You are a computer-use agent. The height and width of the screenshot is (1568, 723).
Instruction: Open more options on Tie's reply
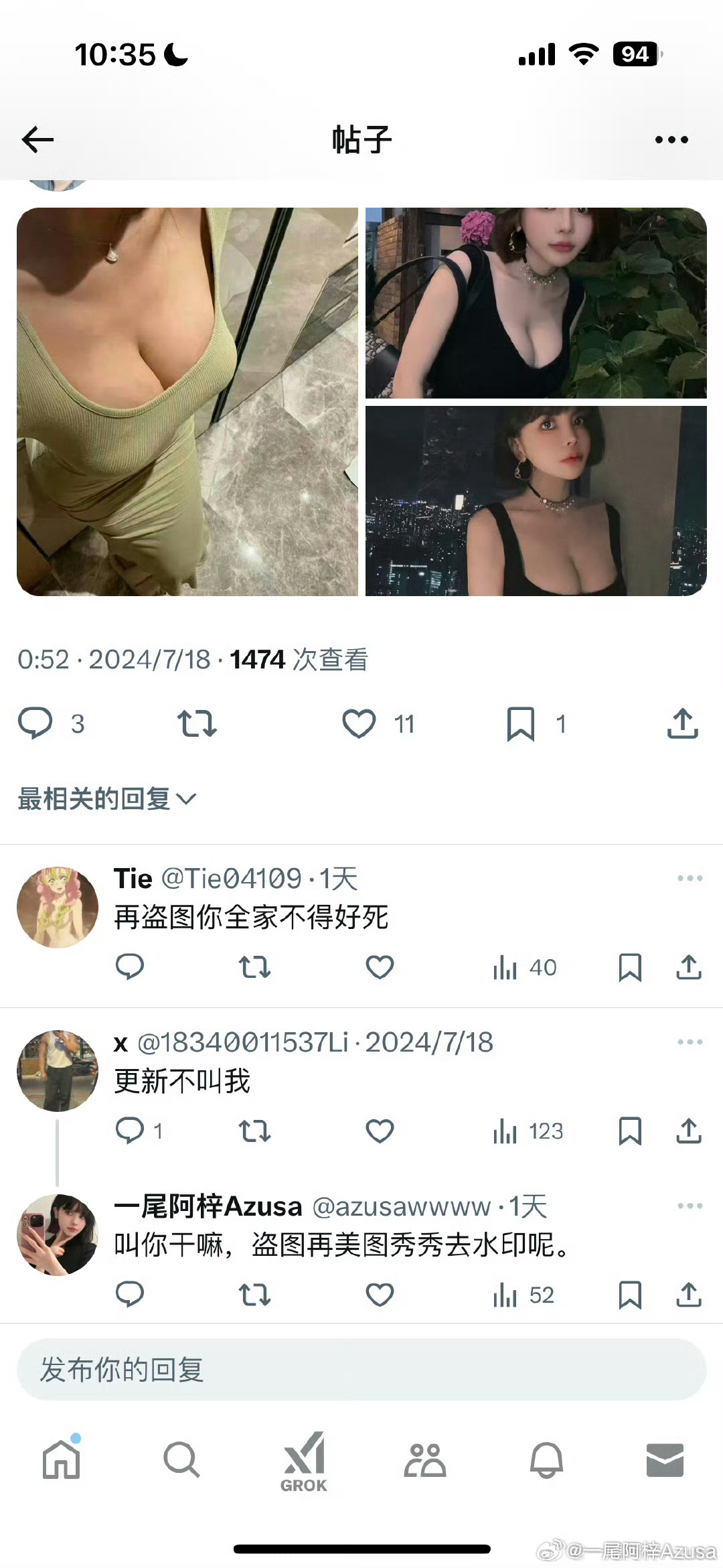690,878
